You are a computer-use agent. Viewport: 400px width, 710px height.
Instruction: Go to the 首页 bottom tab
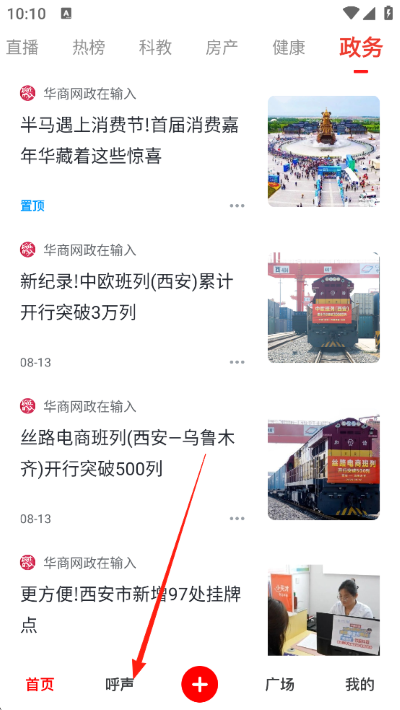(x=40, y=684)
